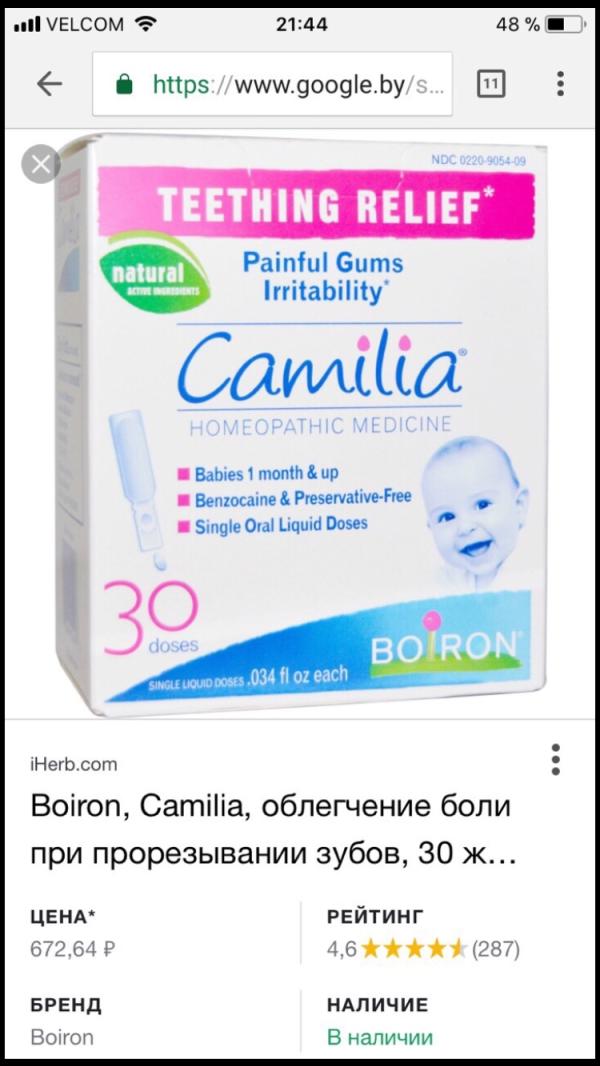Image resolution: width=600 pixels, height=1066 pixels.
Task: Open the browser overflow menu
Action: [x=560, y=84]
